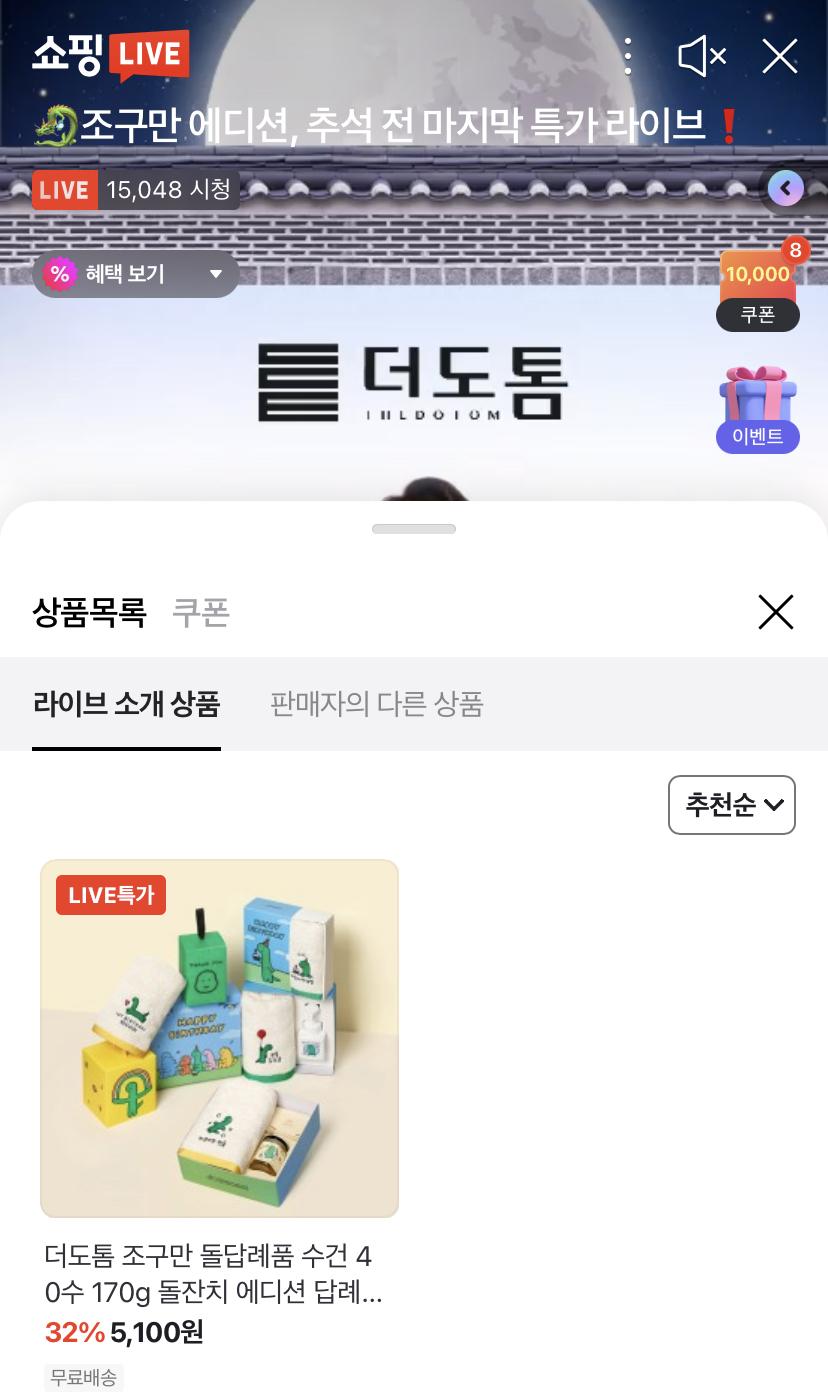The height and width of the screenshot is (1396, 828).
Task: Tap the sheet drag handle
Action: click(x=414, y=529)
